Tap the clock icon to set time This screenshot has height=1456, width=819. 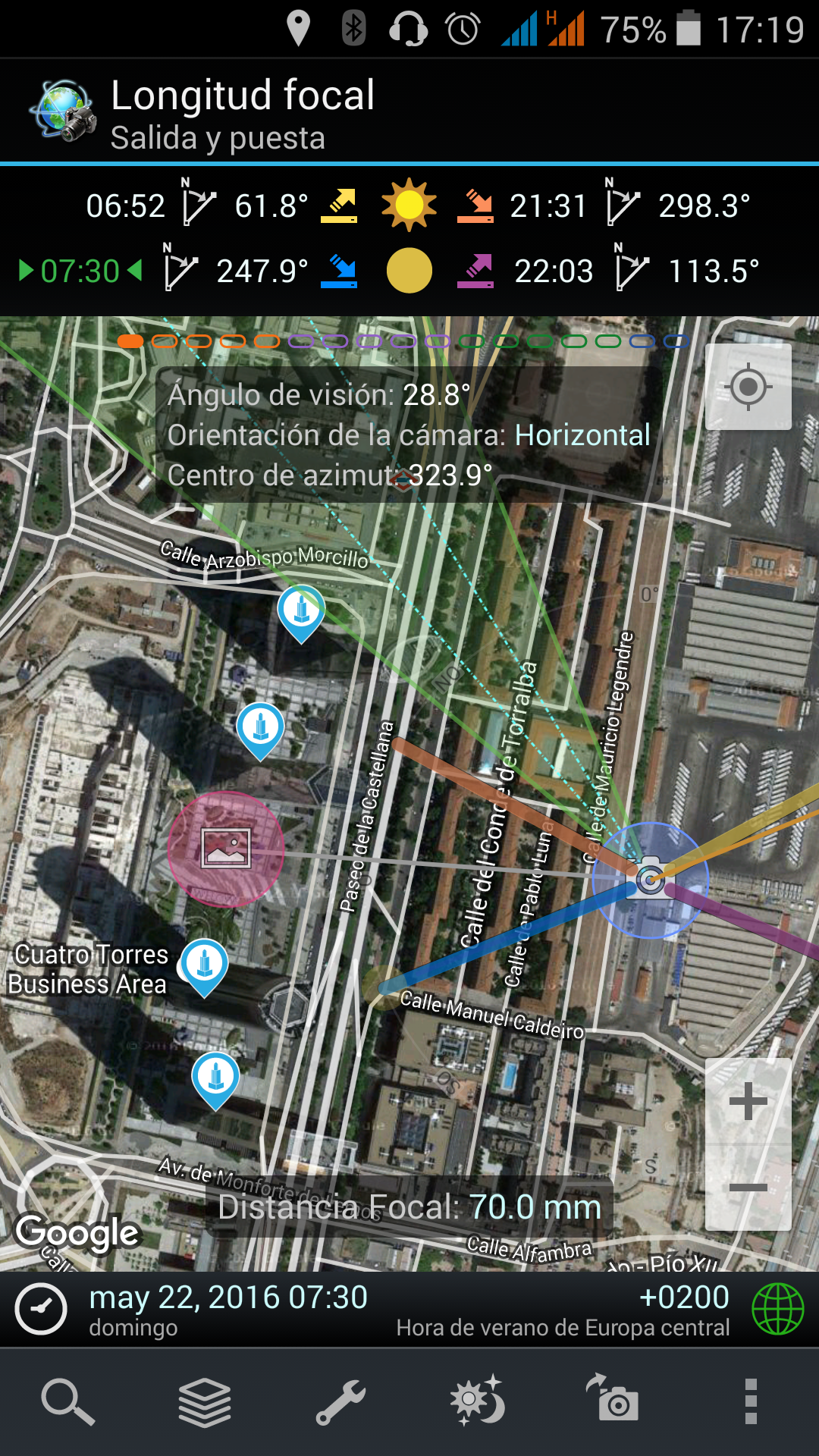pos(41,1309)
